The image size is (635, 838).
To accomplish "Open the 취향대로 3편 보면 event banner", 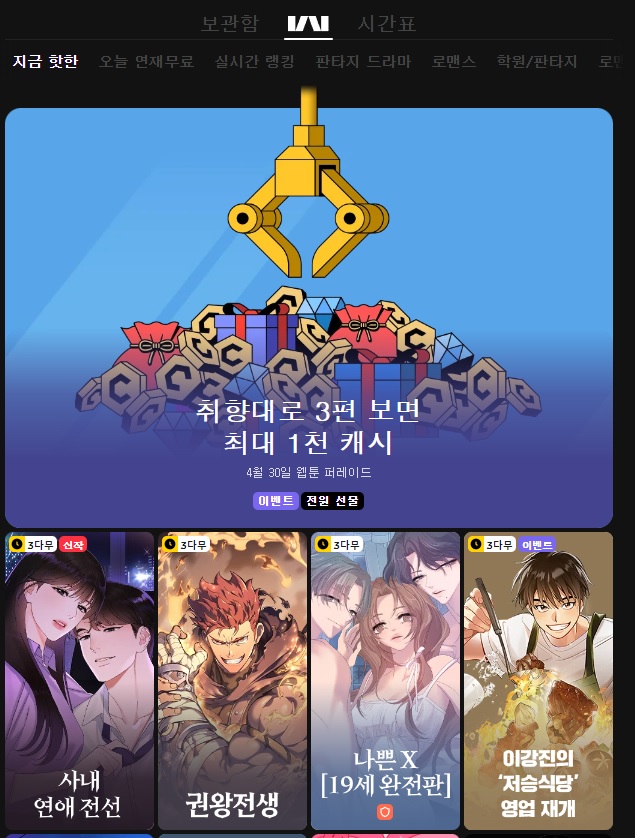I will coord(309,317).
